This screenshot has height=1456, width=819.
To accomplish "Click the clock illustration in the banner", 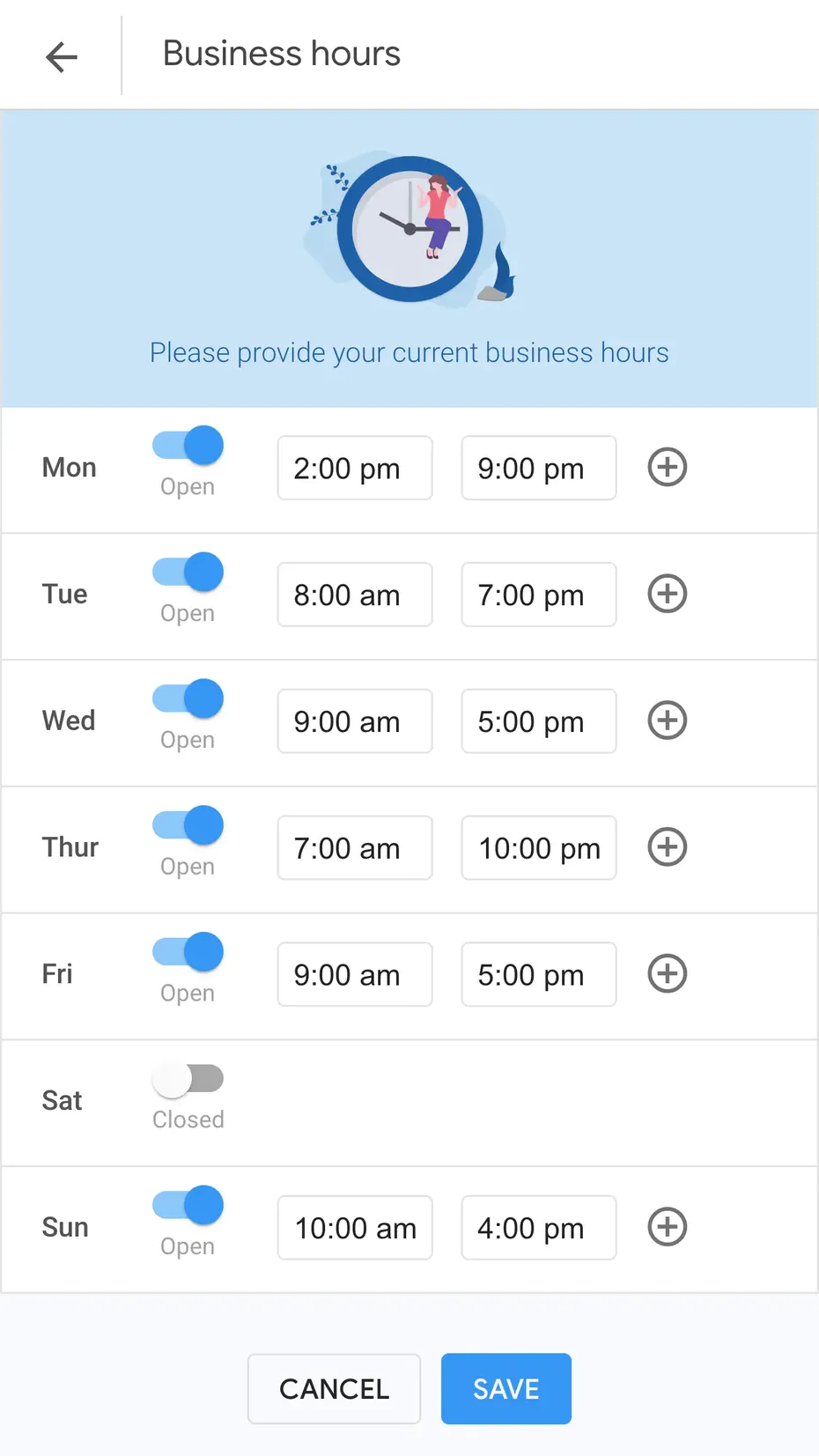I will 409,227.
